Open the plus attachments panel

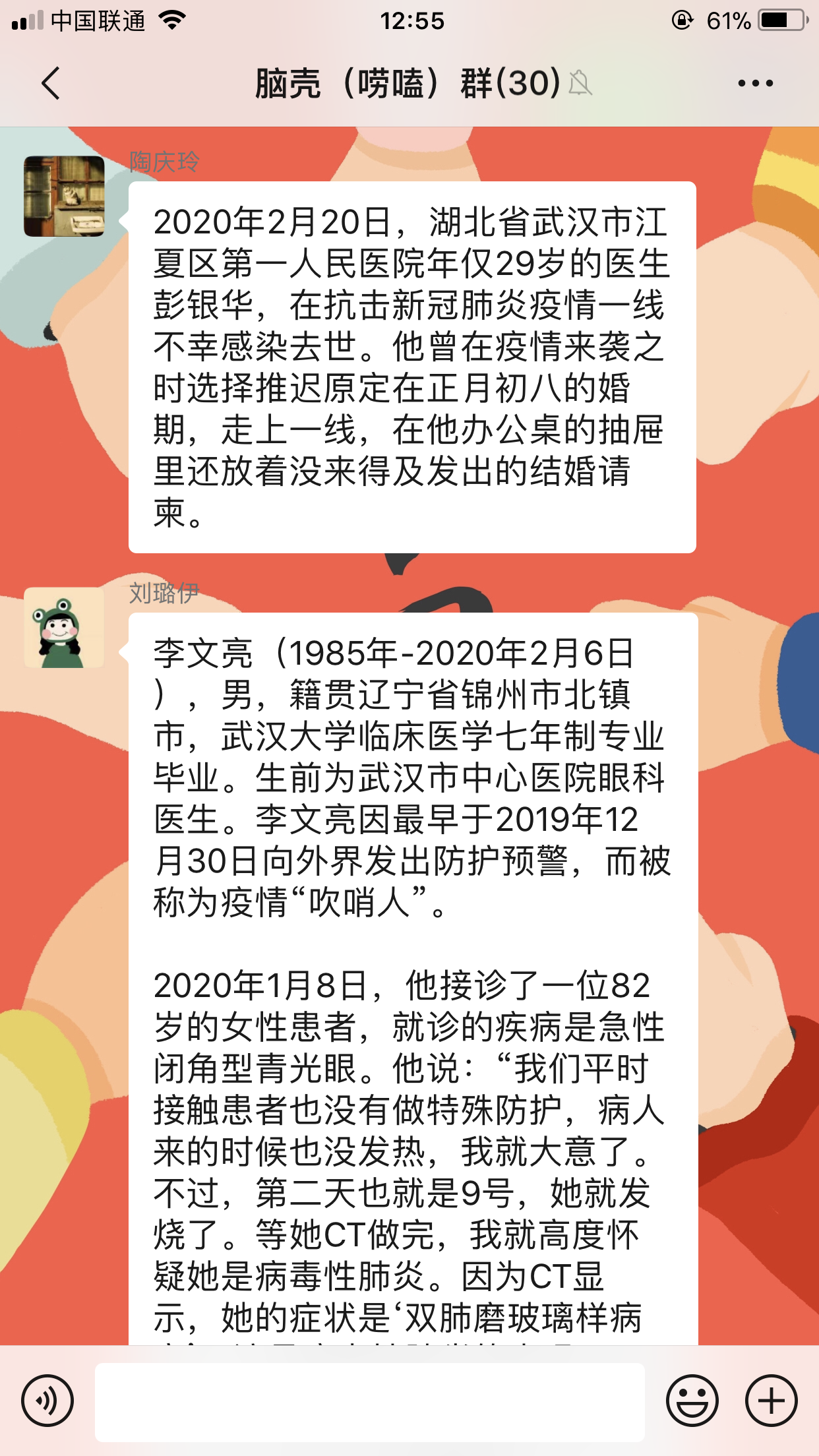click(x=771, y=1401)
